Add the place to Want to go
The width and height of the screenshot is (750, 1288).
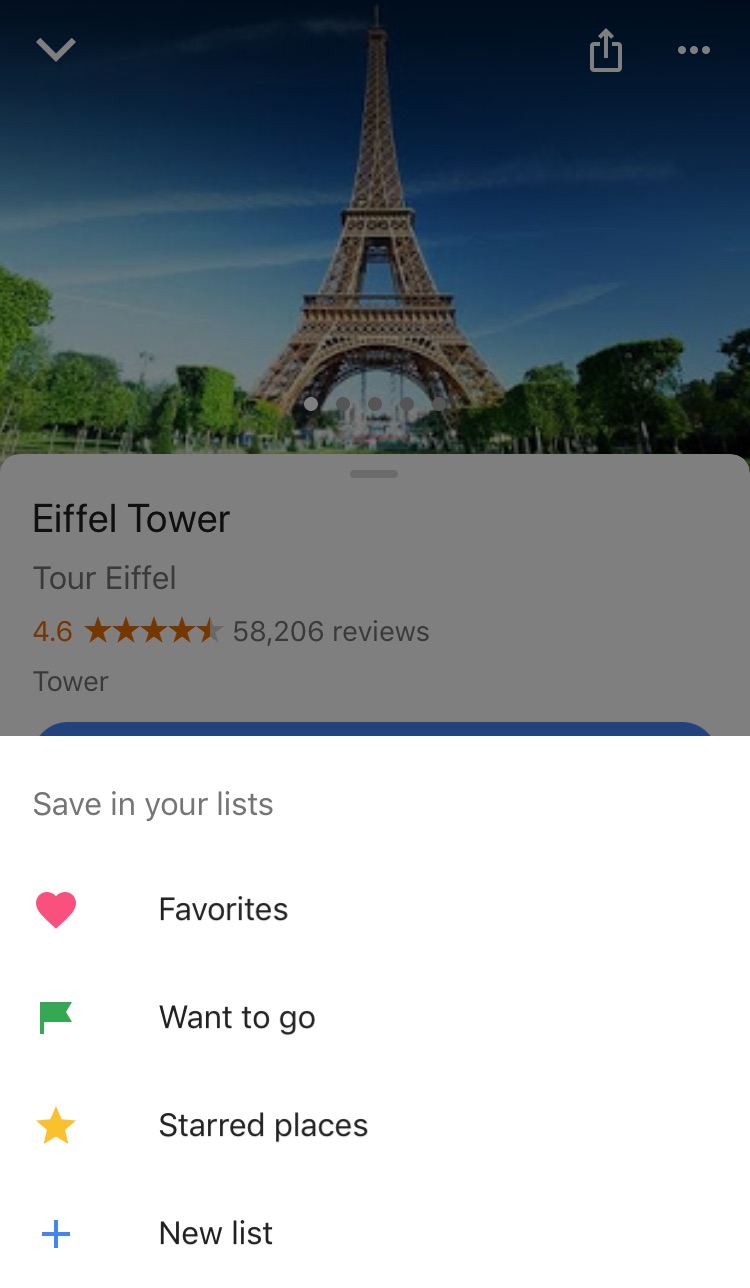pos(236,1018)
